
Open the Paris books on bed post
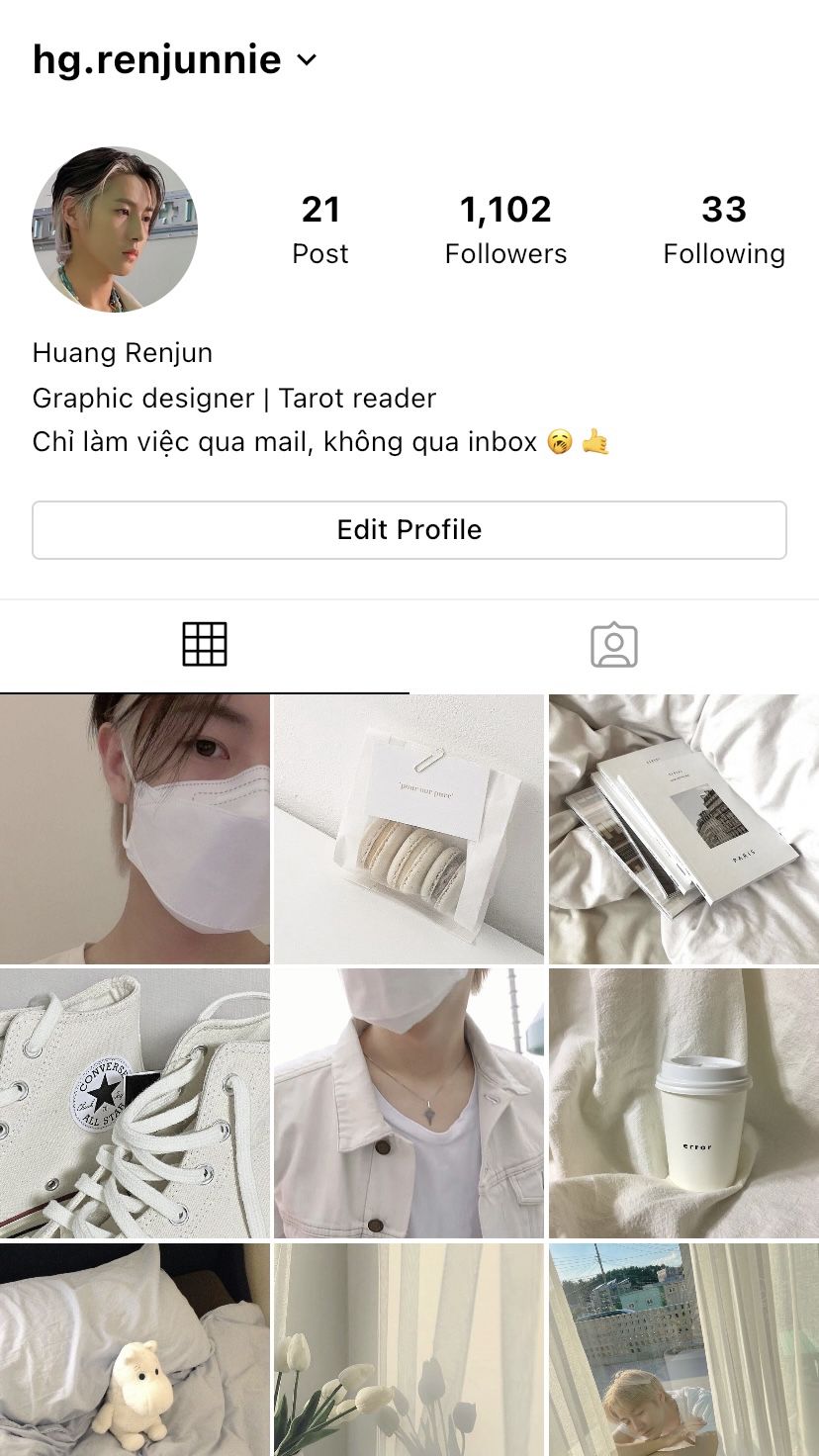[x=683, y=829]
